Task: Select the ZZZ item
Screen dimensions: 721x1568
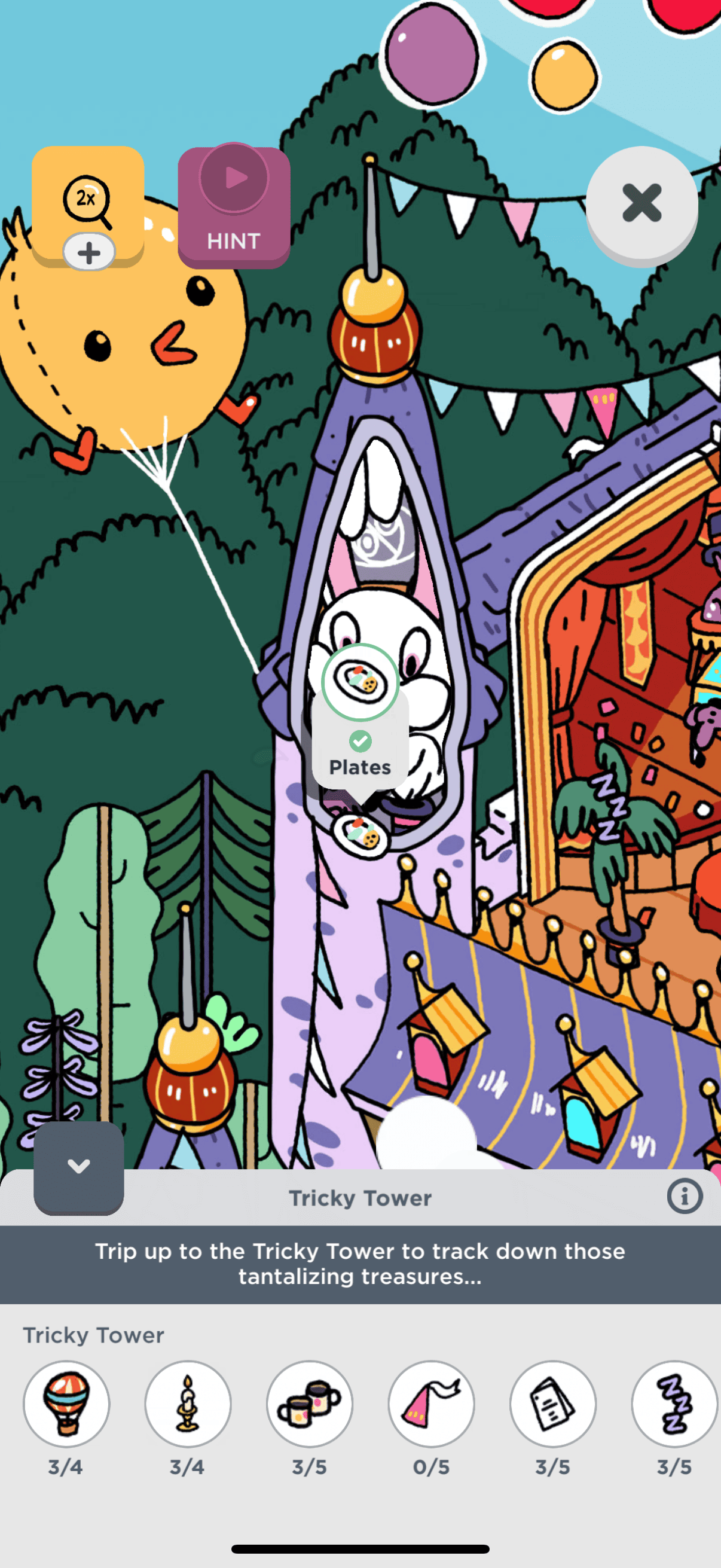Action: pyautogui.click(x=674, y=1404)
